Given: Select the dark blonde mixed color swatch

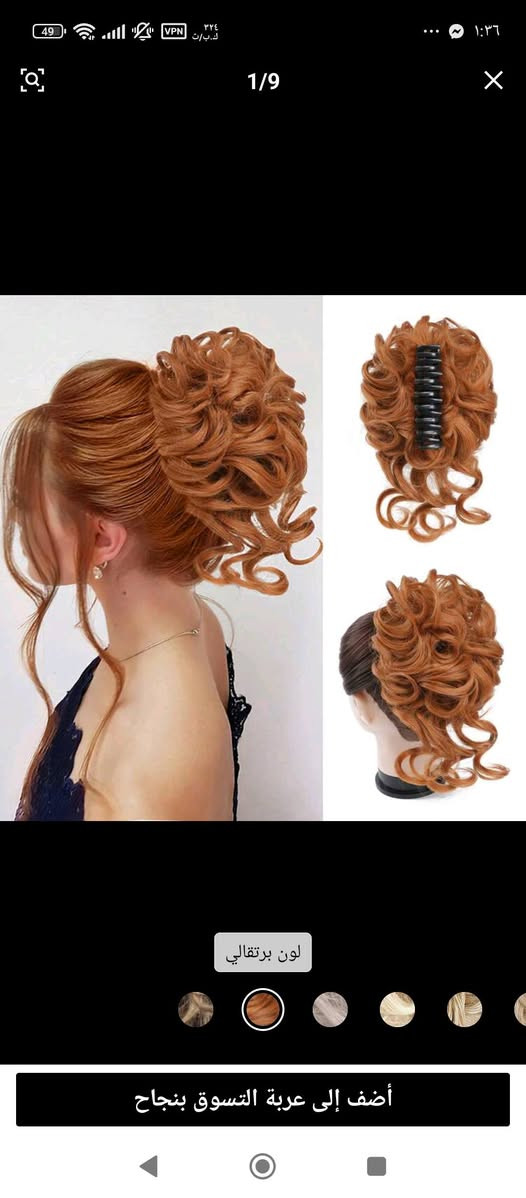Looking at the screenshot, I should 196,1009.
